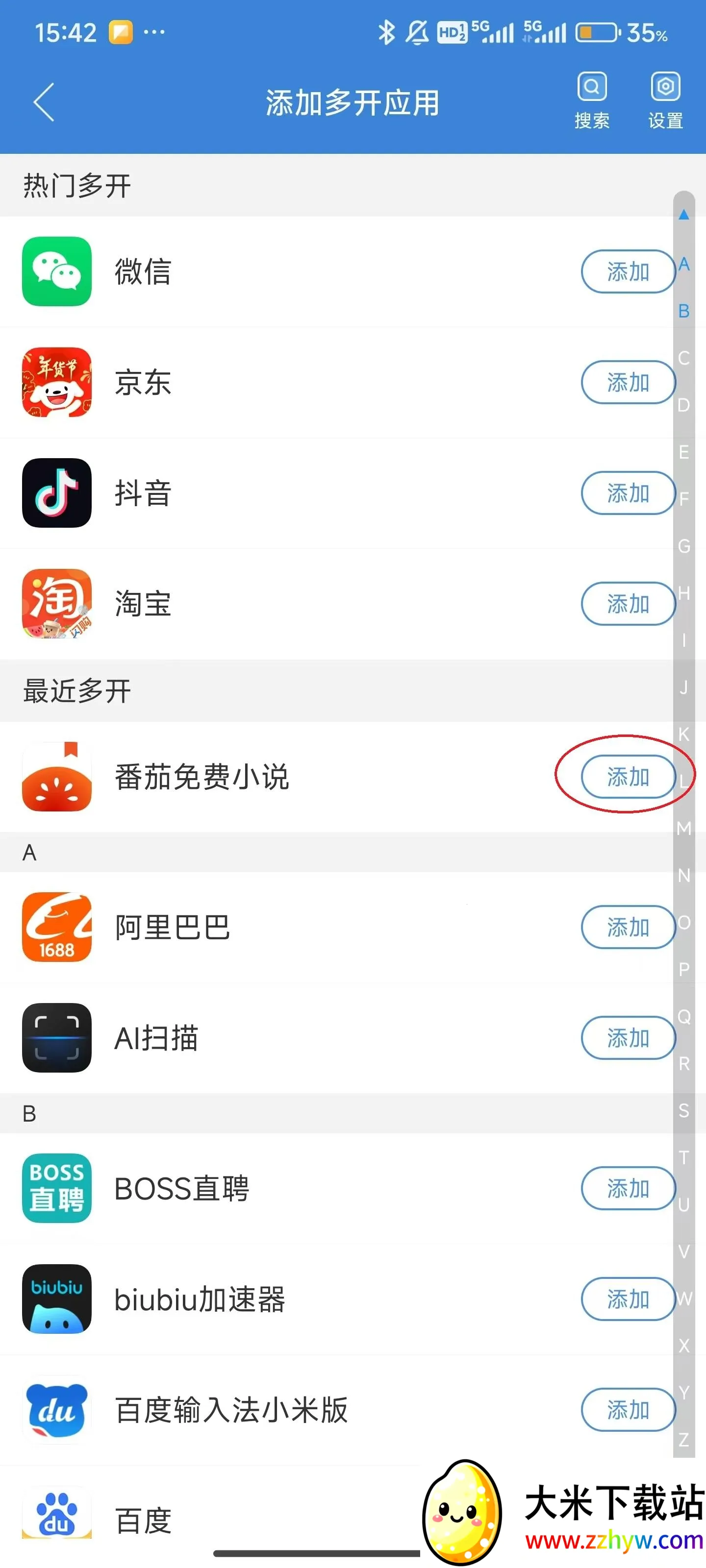This screenshot has height=1568, width=706.
Task: Open the settings (设置) page
Action: coord(665,98)
